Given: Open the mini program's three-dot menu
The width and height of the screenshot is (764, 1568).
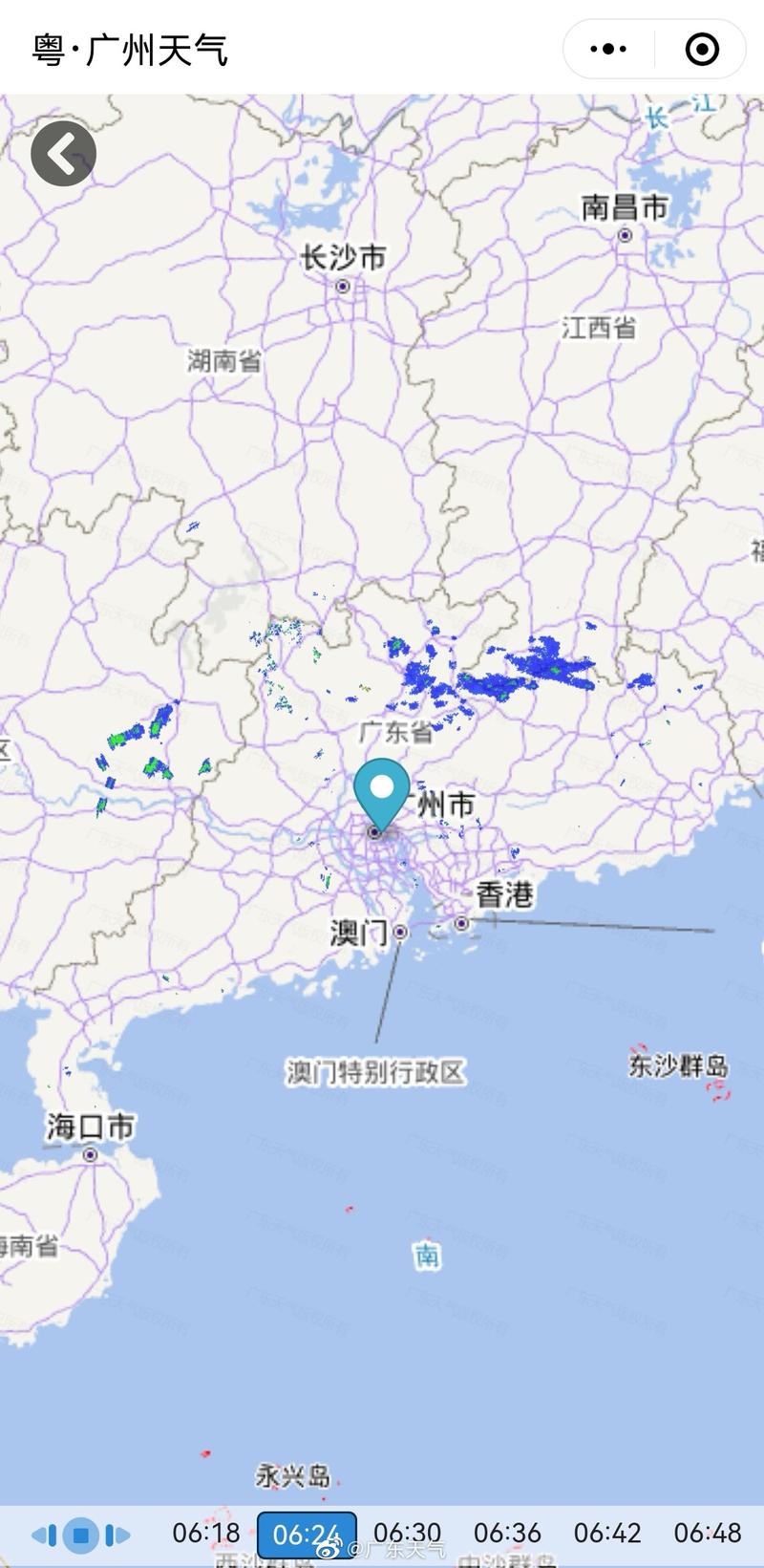Looking at the screenshot, I should (x=608, y=49).
